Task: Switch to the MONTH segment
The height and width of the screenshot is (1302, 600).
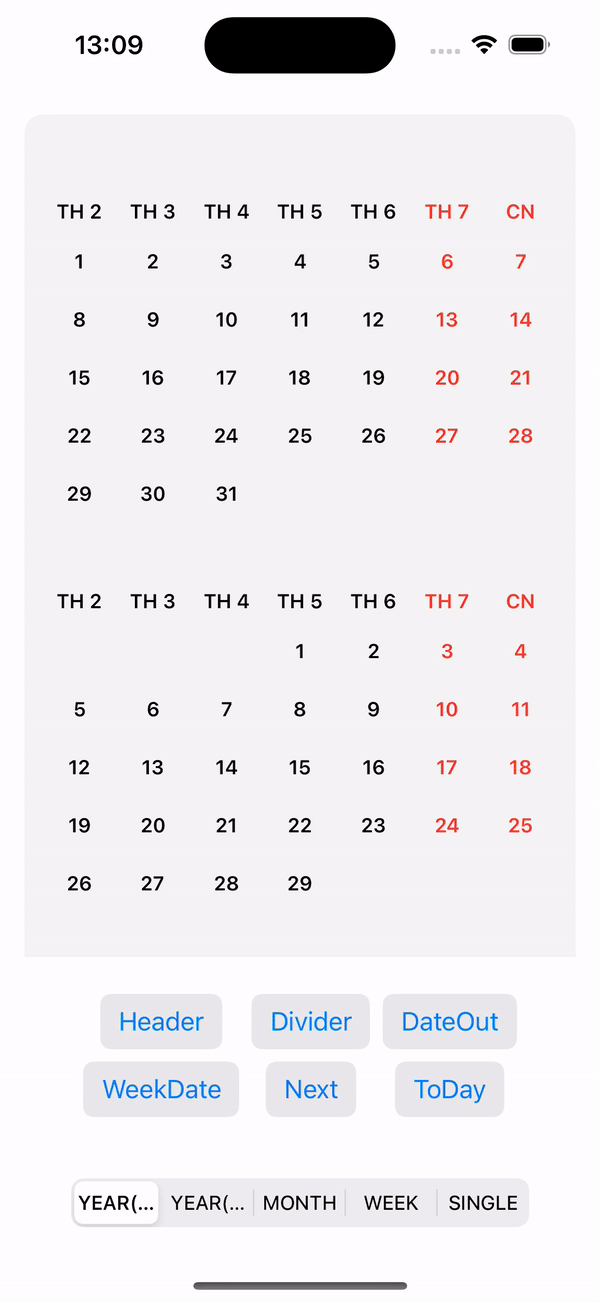Action: (300, 1203)
